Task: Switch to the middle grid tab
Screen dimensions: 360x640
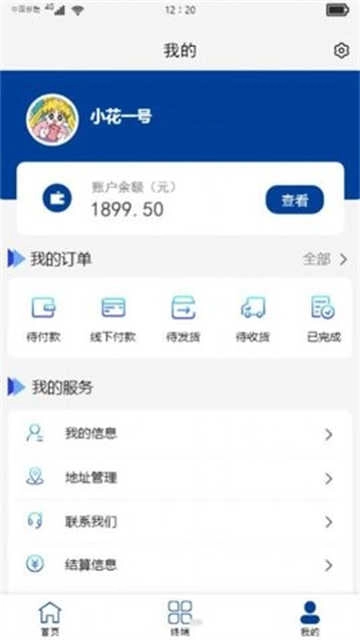Action: pyautogui.click(x=180, y=618)
